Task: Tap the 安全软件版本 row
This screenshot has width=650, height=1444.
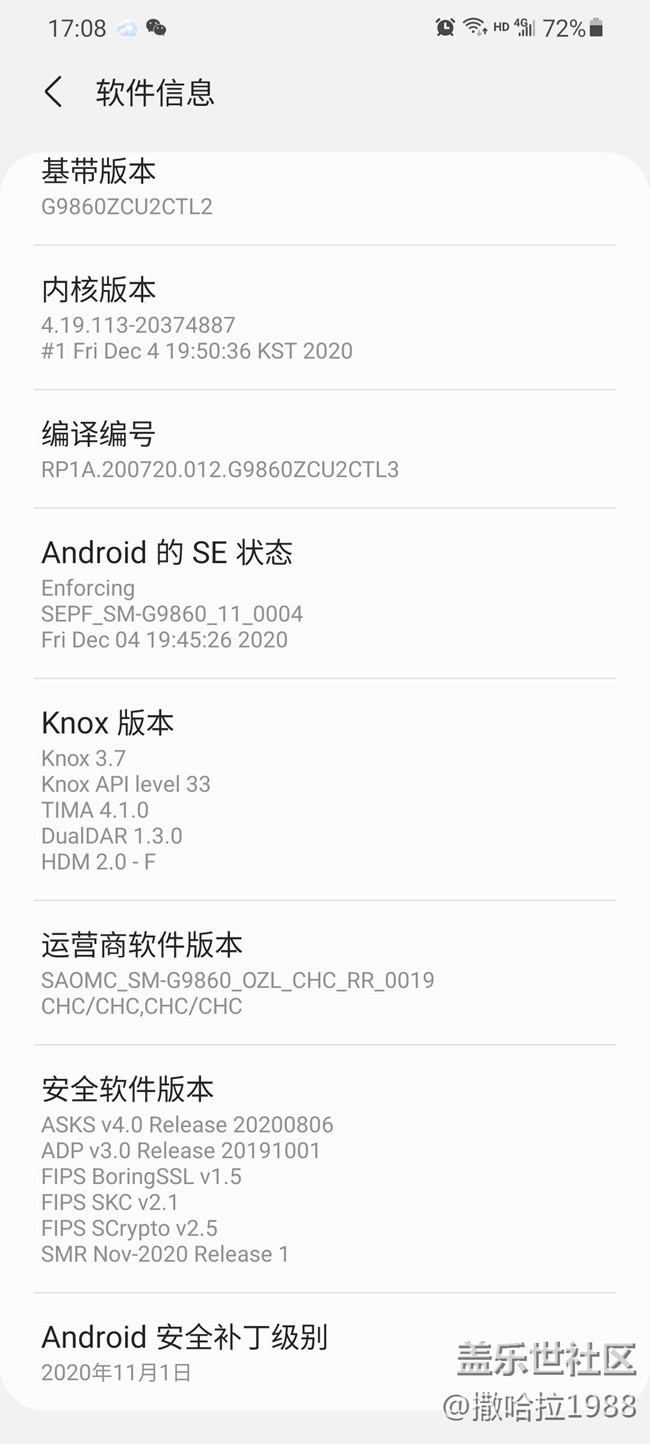Action: [x=325, y=1169]
